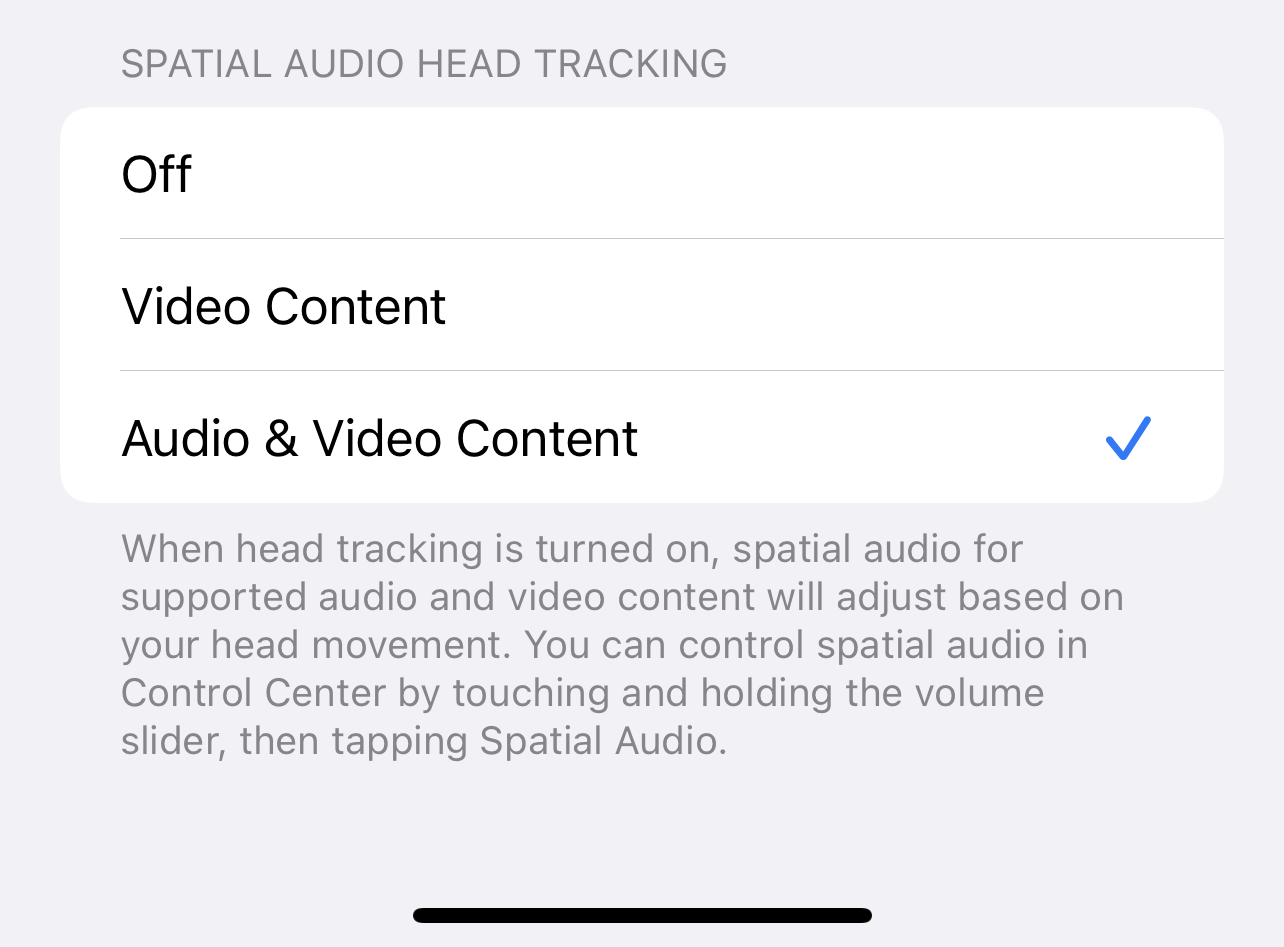This screenshot has width=1284, height=947.
Task: Select the Video Content option
Action: [x=640, y=306]
